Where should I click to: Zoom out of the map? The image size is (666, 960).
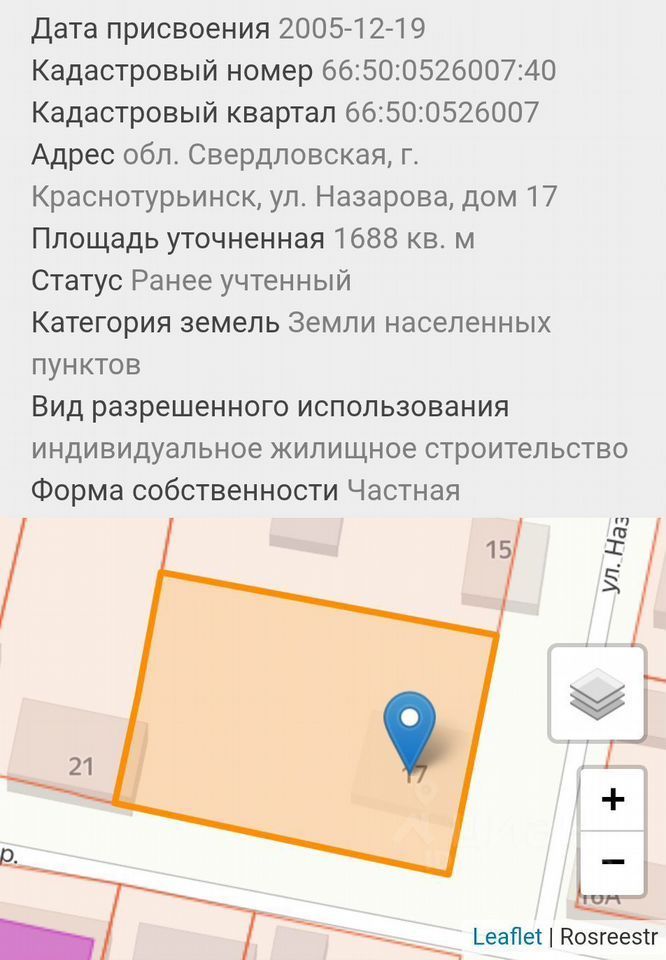[x=613, y=861]
